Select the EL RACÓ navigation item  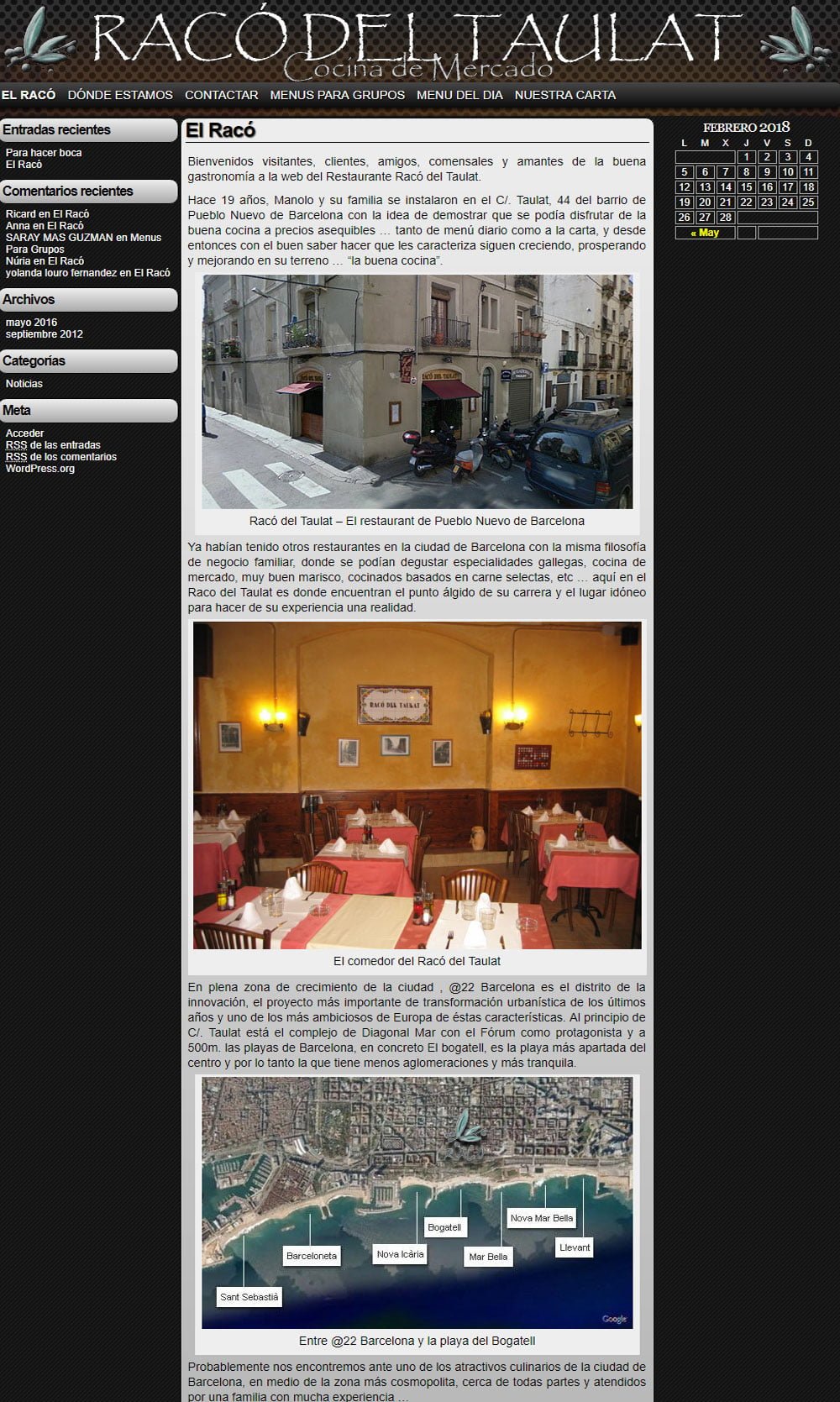(x=29, y=95)
